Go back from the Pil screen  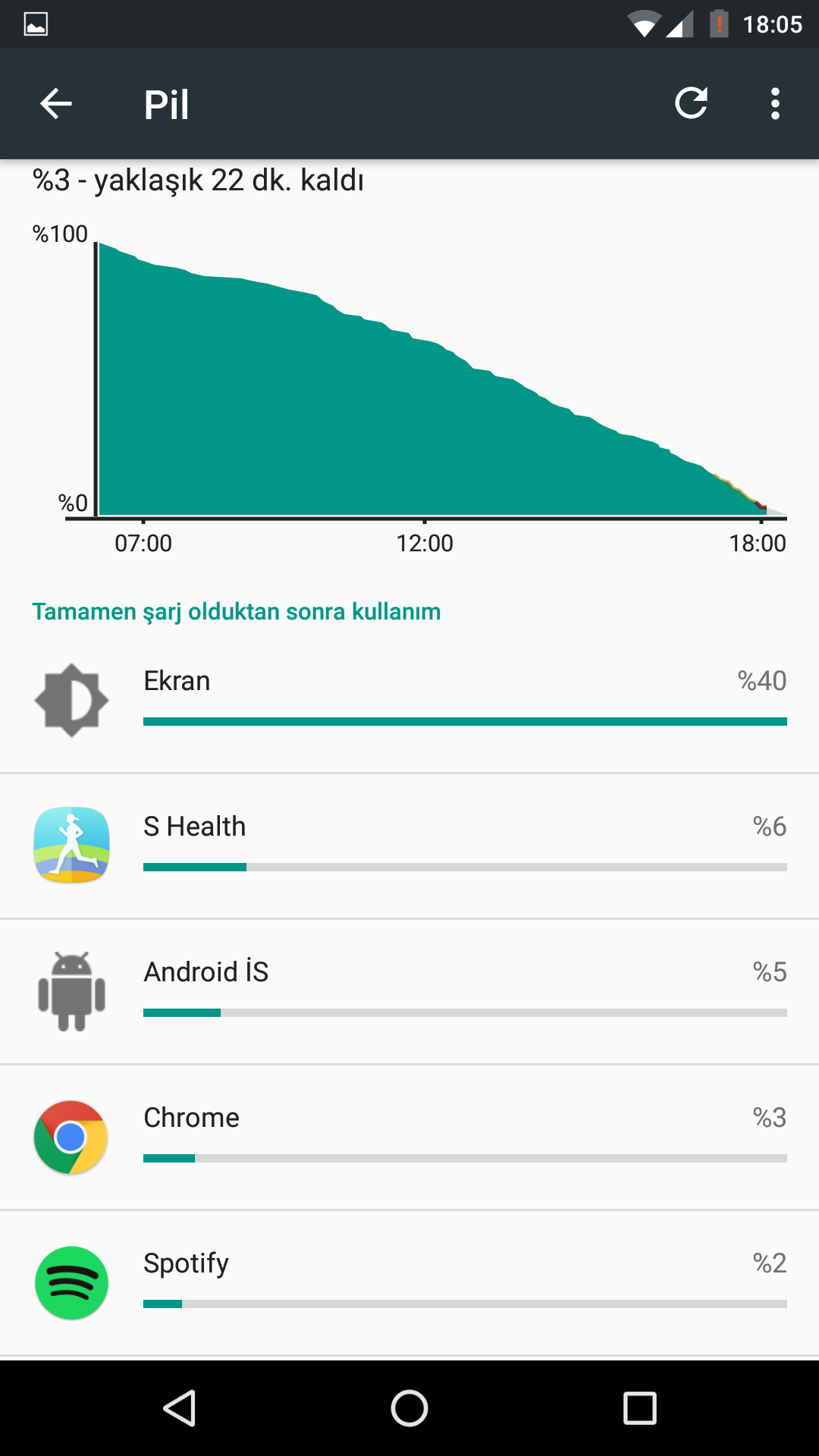pos(55,104)
